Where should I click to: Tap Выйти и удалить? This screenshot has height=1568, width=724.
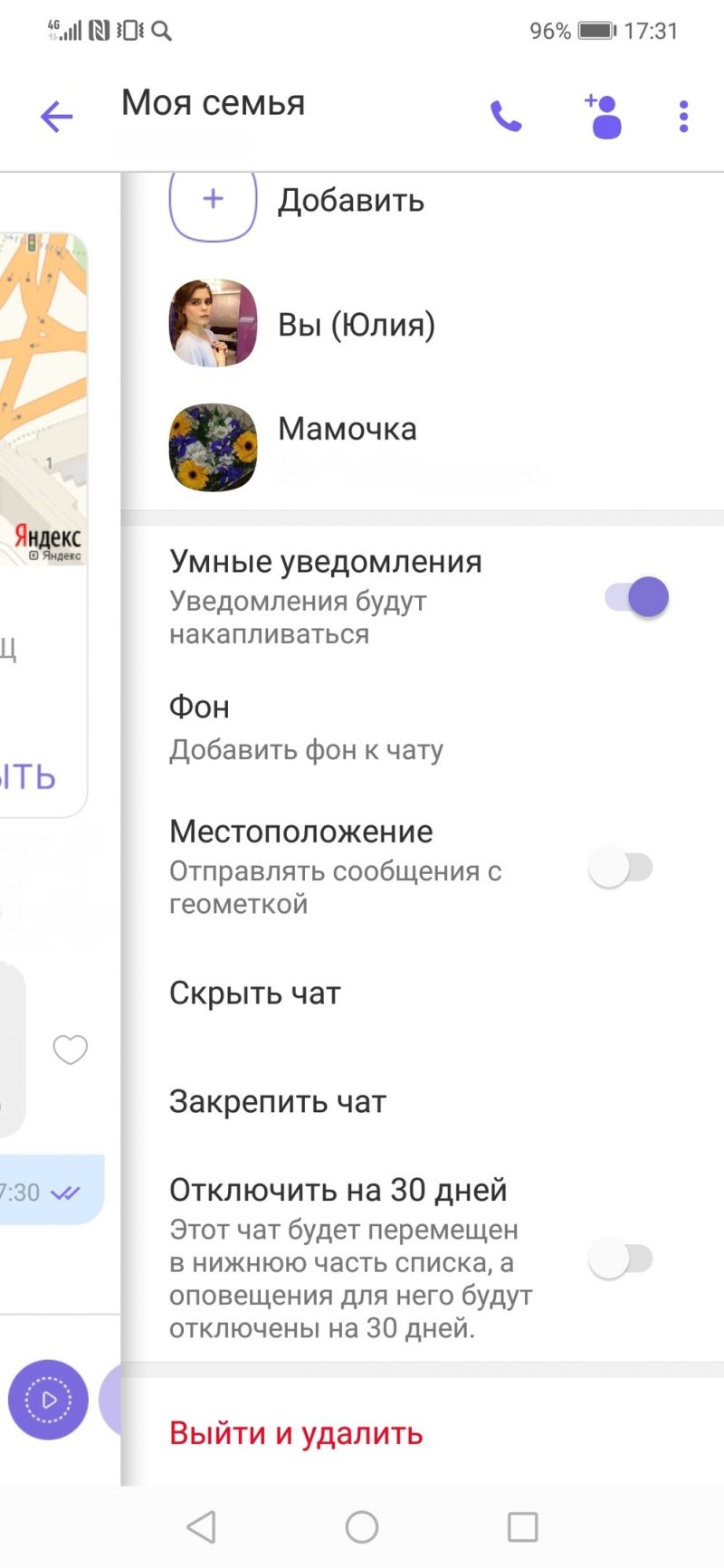[x=296, y=1433]
